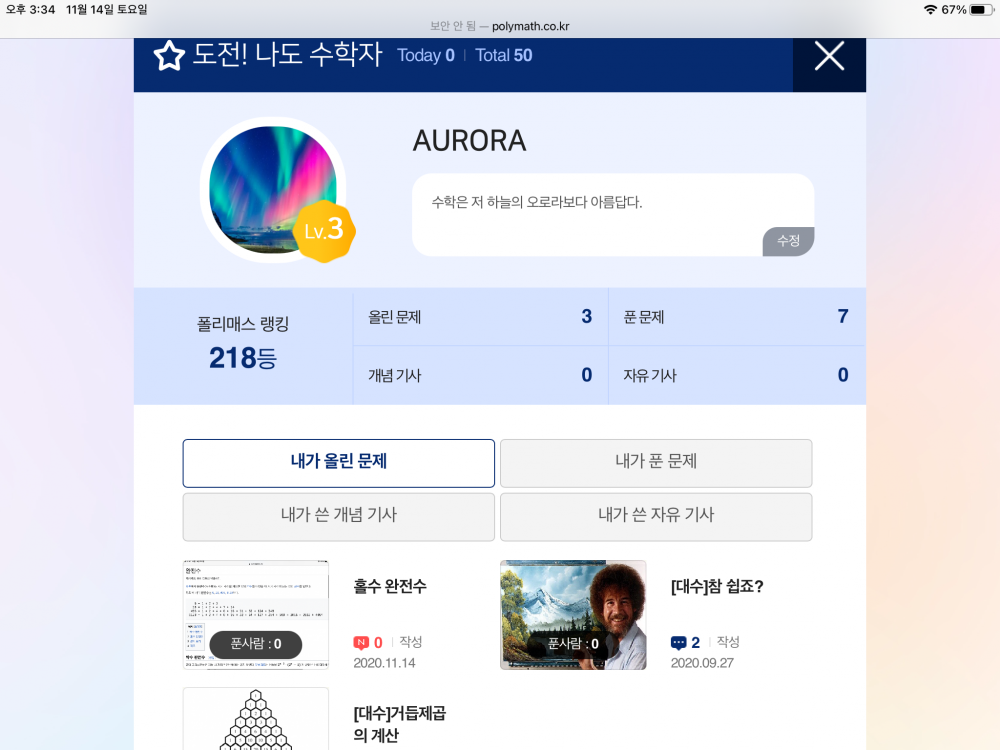This screenshot has height=750, width=1000.
Task: Tap 수정 to edit the profile message
Action: pyautogui.click(x=788, y=241)
